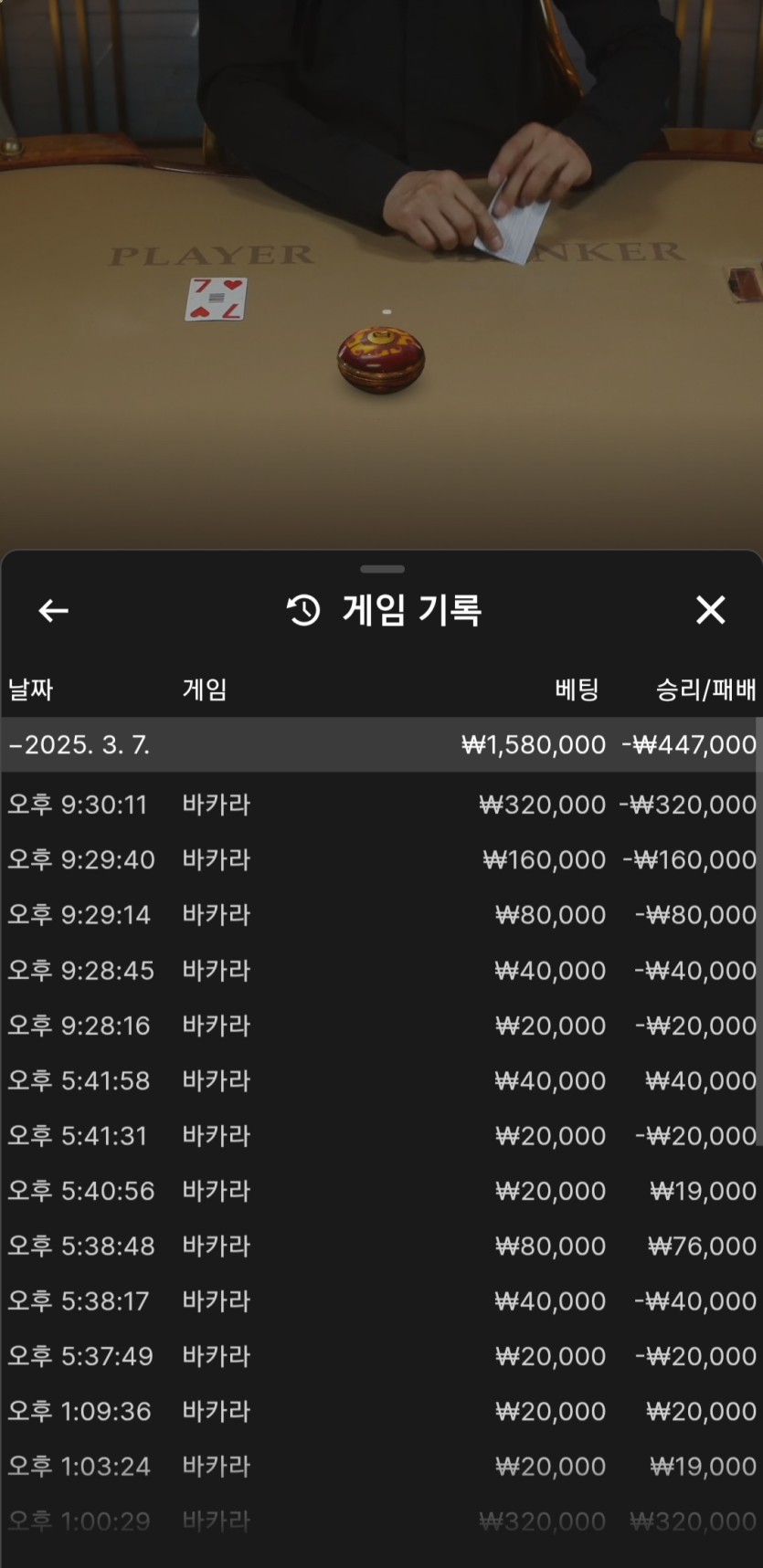Select the 오후 9:28:45 바카라 entry
The height and width of the screenshot is (1568, 763).
(381, 970)
